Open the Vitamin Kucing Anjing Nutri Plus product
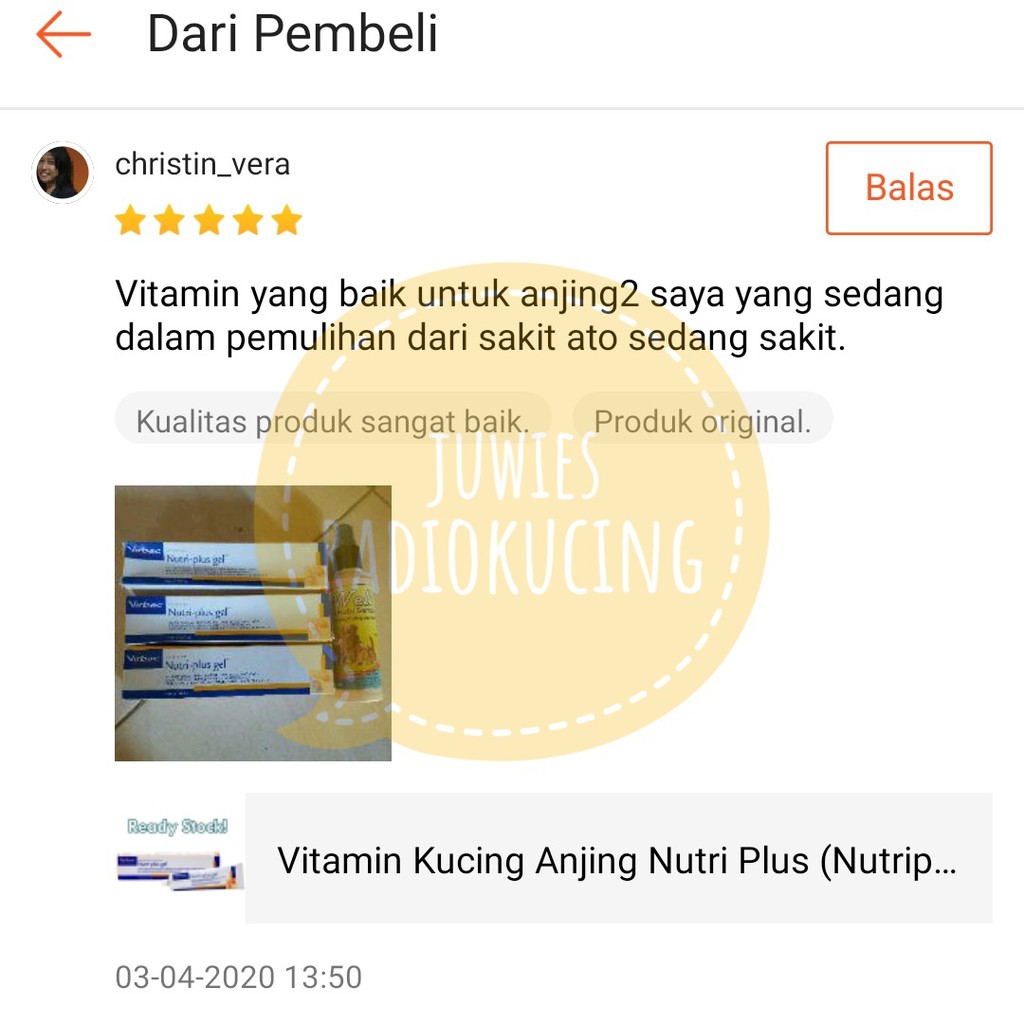This screenshot has height=1024, width=1024. 616,859
